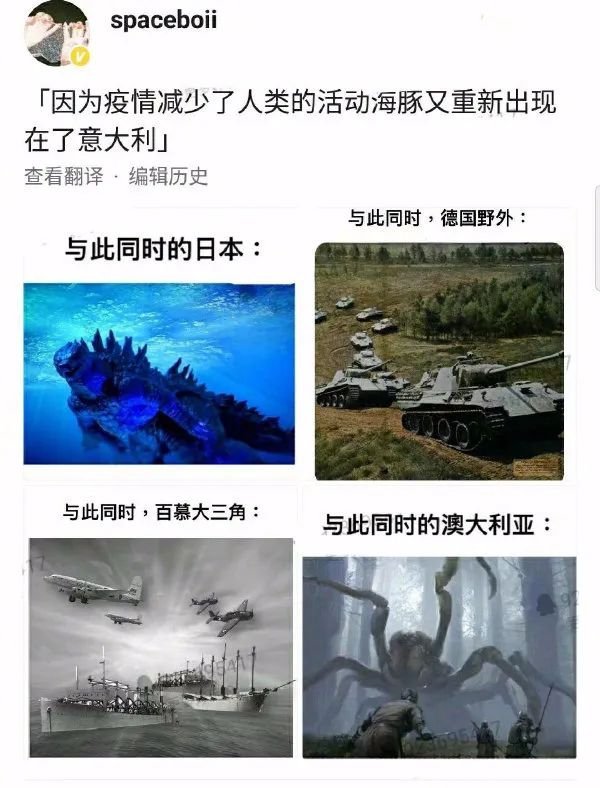Screen dimensions: 600x788
Task: Open the 德国野外 tanks image
Action: (x=439, y=360)
